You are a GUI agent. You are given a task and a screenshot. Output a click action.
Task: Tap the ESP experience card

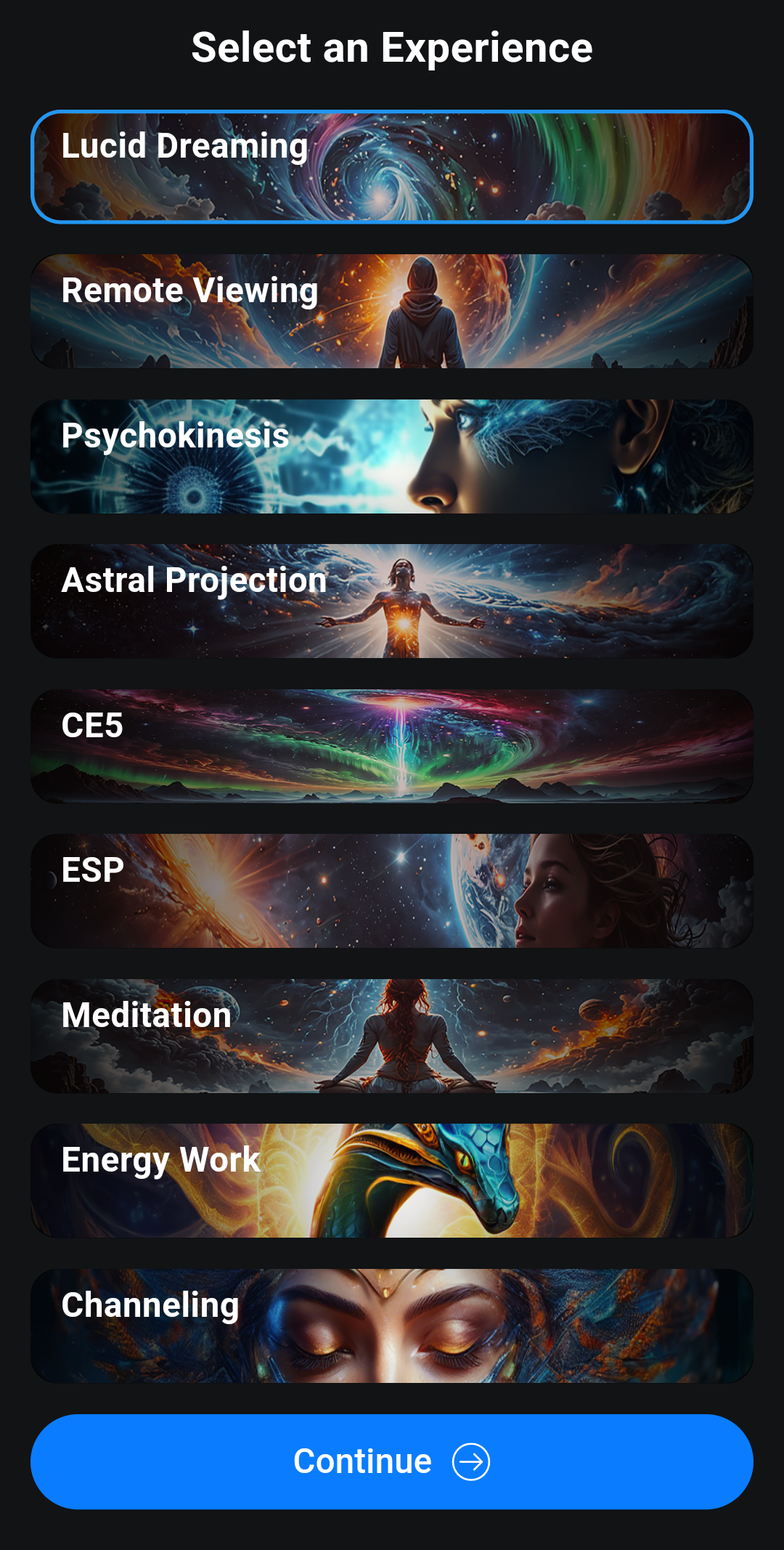tap(392, 890)
